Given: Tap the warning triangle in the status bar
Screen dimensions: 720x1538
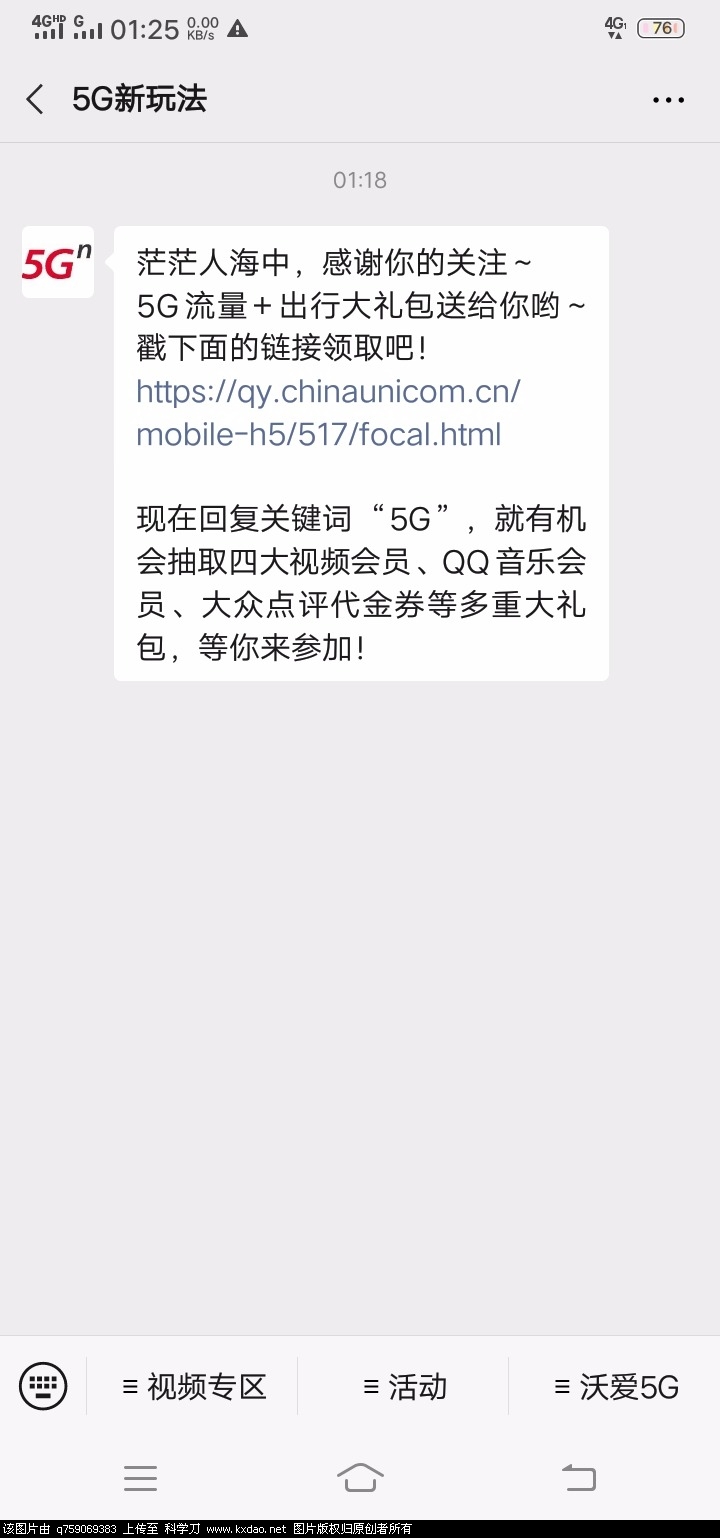Looking at the screenshot, I should point(237,29).
